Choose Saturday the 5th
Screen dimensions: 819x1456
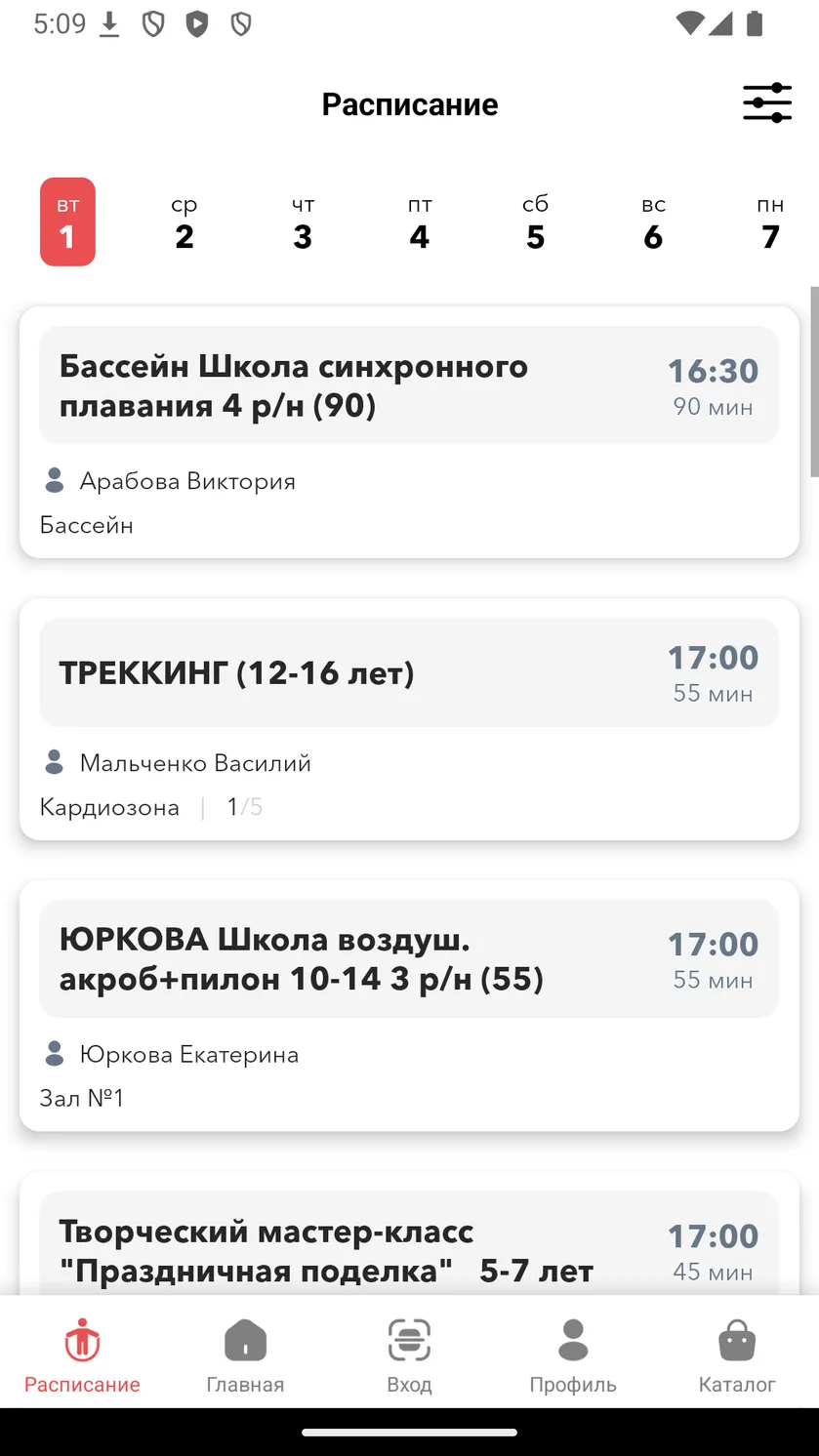(x=536, y=222)
